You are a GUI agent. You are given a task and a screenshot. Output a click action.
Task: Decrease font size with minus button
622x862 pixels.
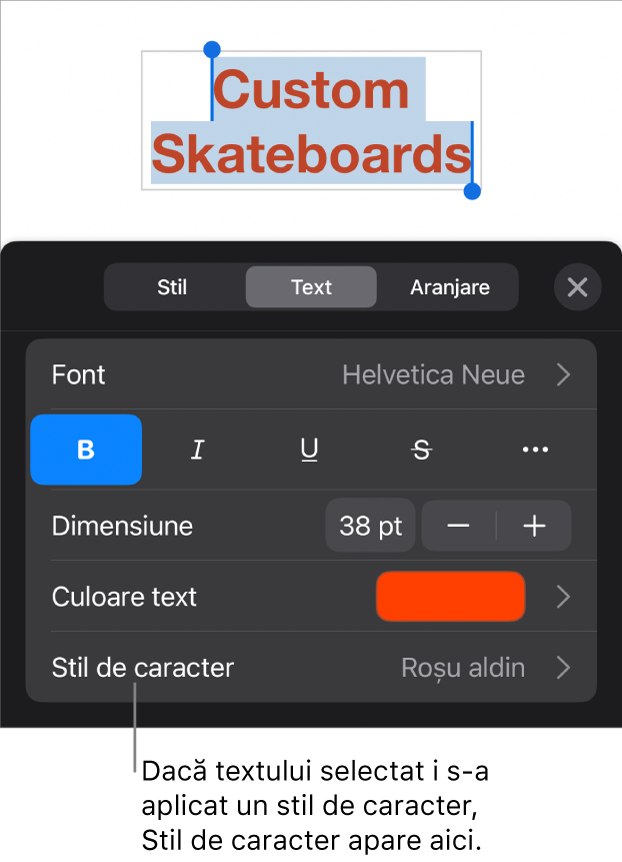(459, 526)
